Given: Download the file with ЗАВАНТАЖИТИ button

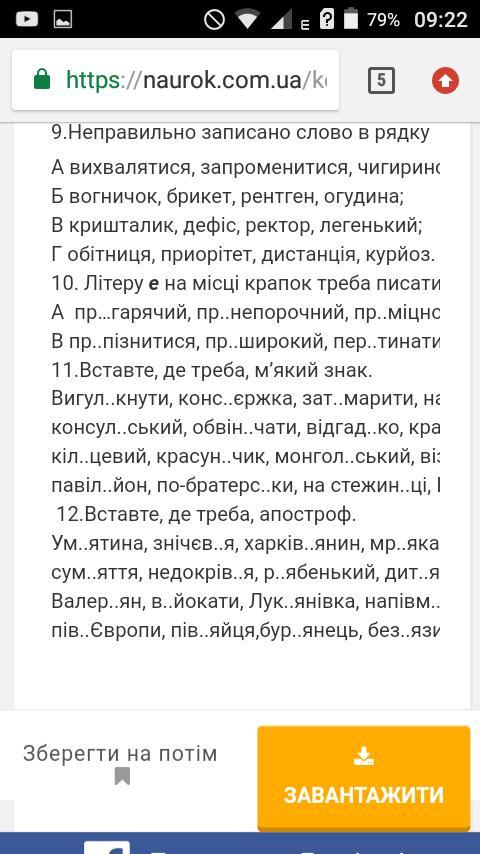Looking at the screenshot, I should click(363, 778).
